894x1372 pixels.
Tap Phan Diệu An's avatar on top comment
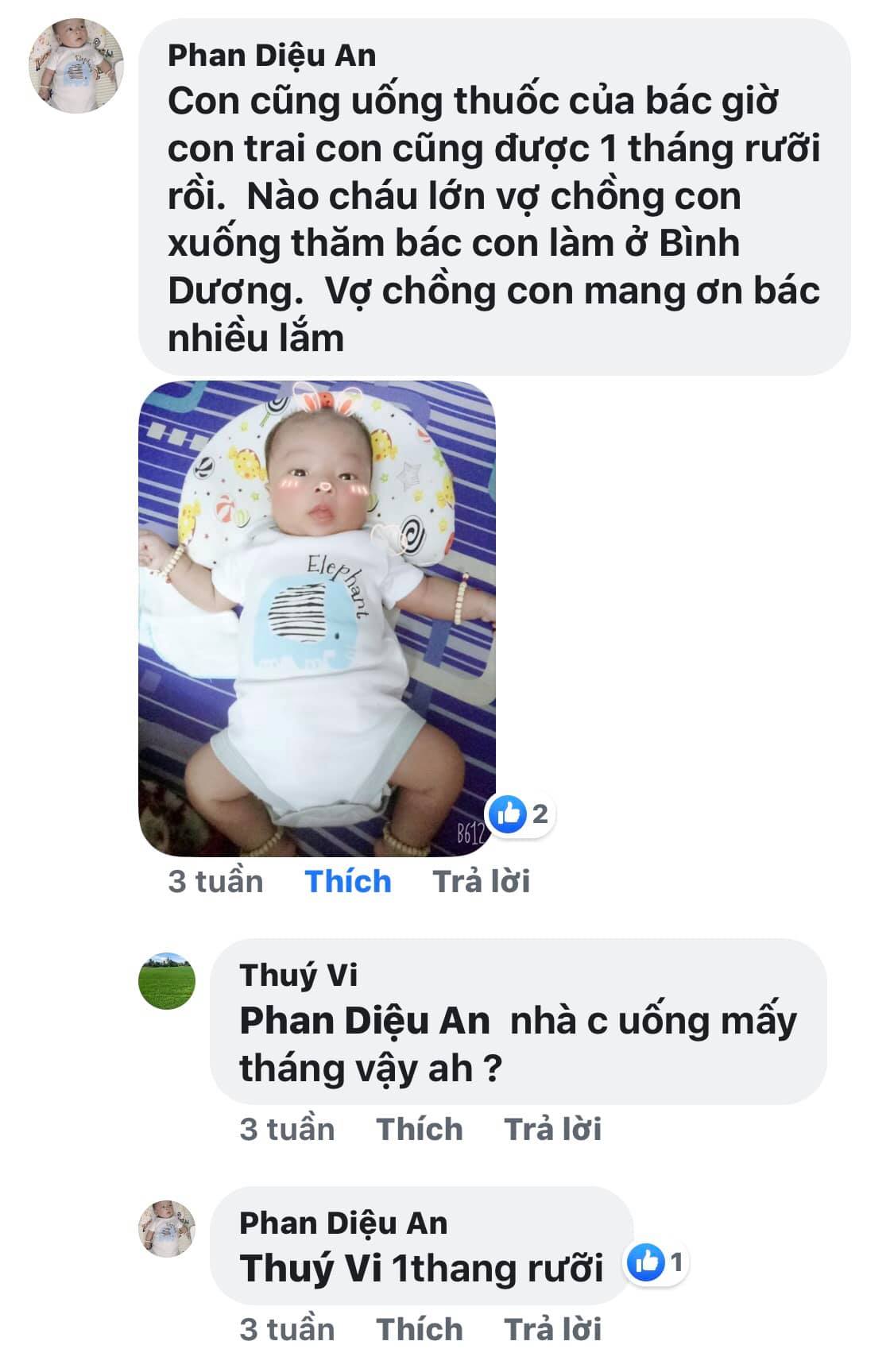click(76, 66)
